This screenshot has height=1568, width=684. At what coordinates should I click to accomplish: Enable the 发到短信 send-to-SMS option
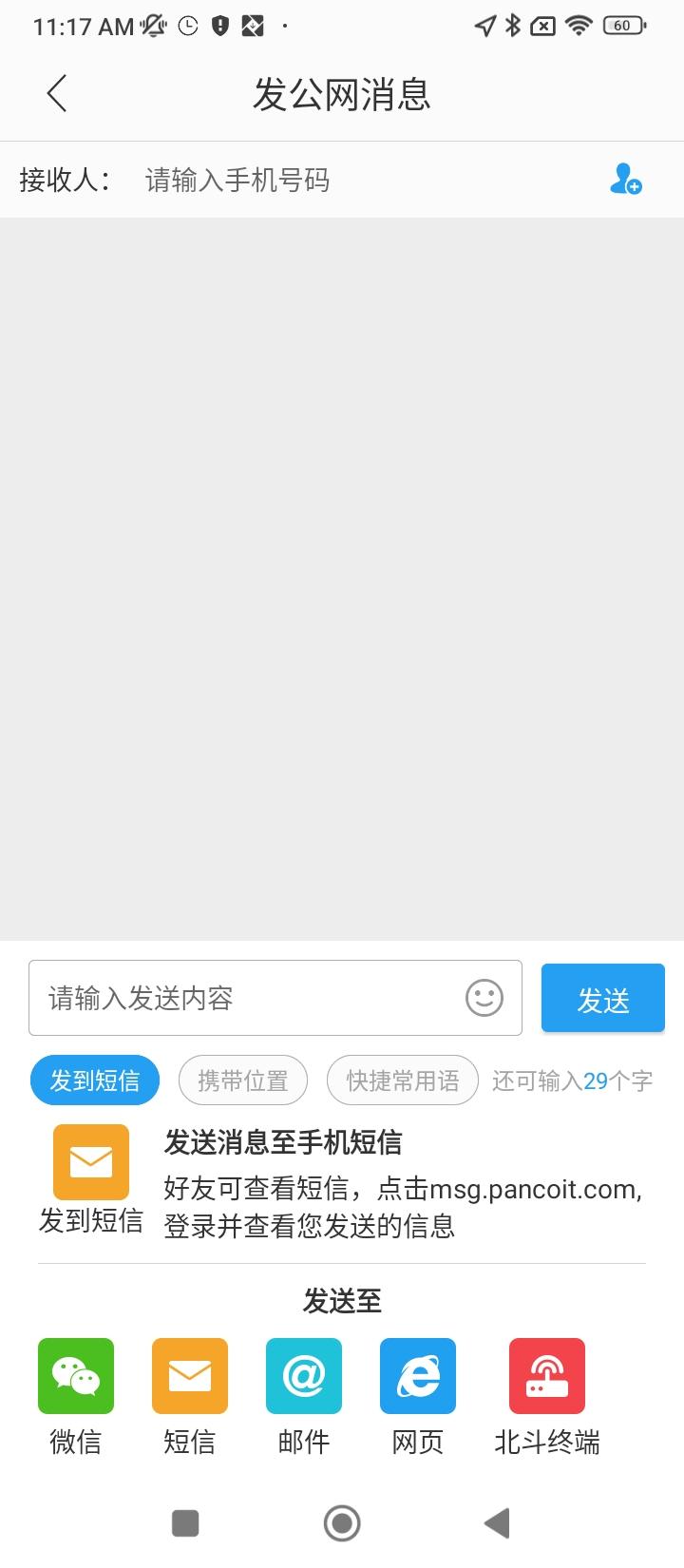pos(94,1080)
